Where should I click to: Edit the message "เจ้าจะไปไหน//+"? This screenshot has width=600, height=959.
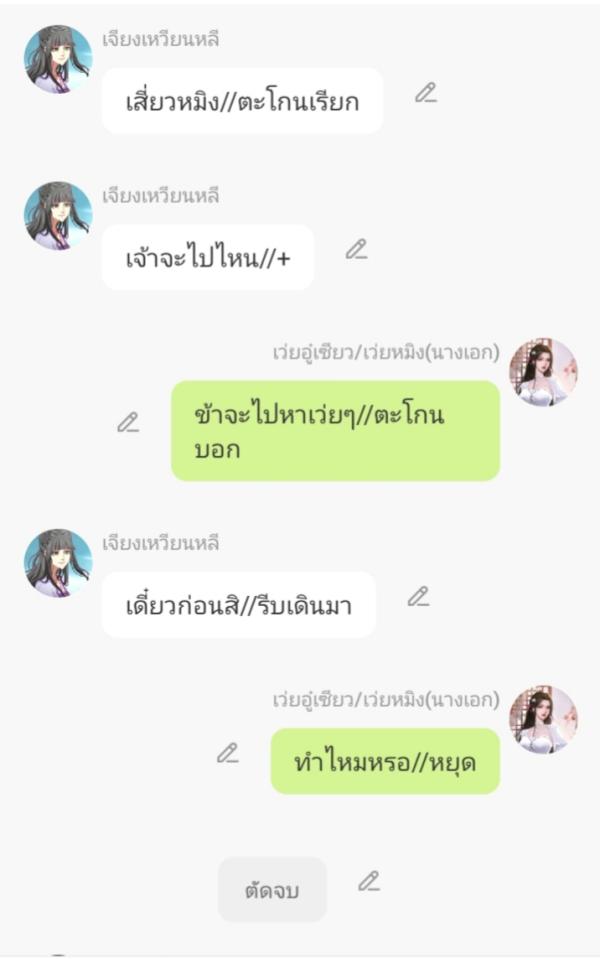pos(356,250)
